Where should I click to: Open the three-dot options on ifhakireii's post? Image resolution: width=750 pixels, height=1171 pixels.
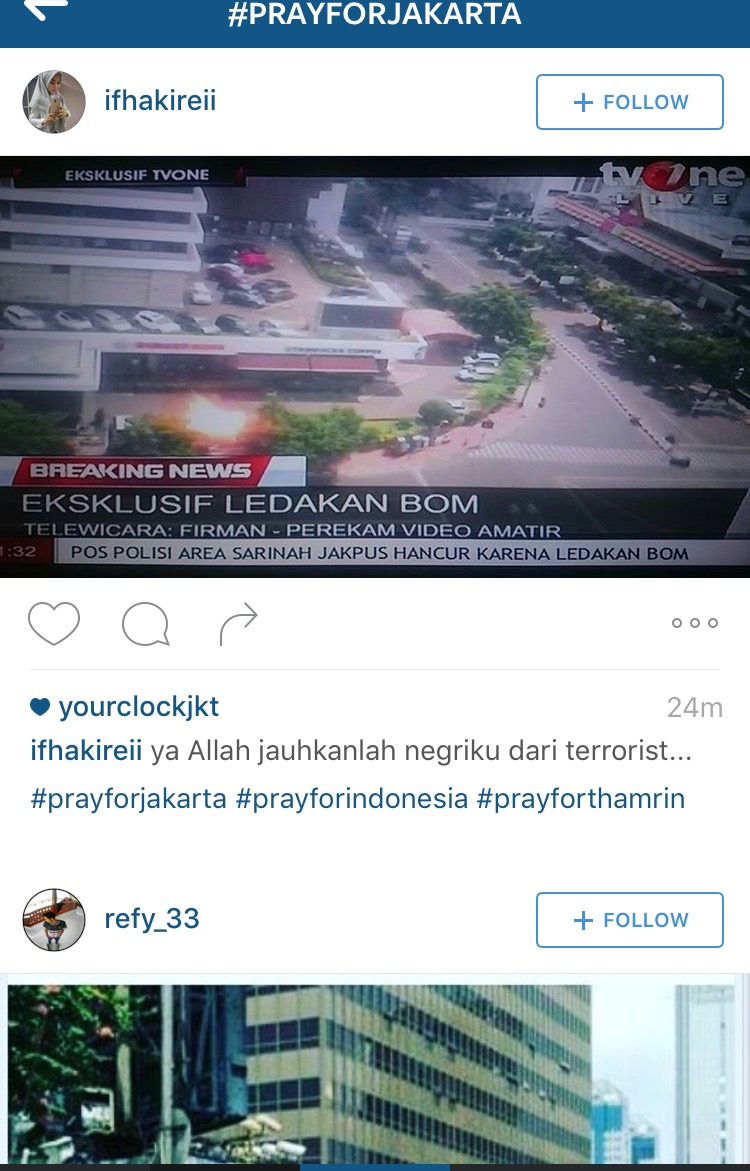[x=695, y=623]
